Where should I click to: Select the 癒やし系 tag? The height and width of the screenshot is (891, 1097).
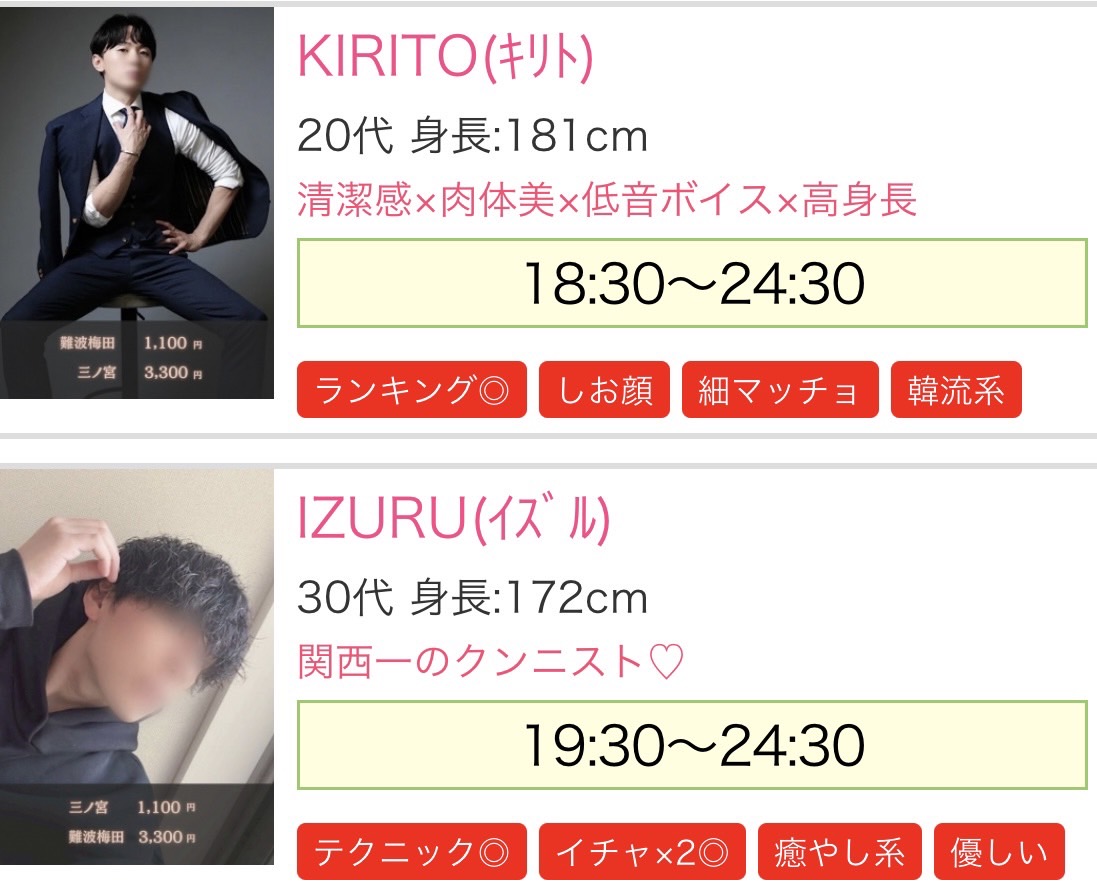840,852
